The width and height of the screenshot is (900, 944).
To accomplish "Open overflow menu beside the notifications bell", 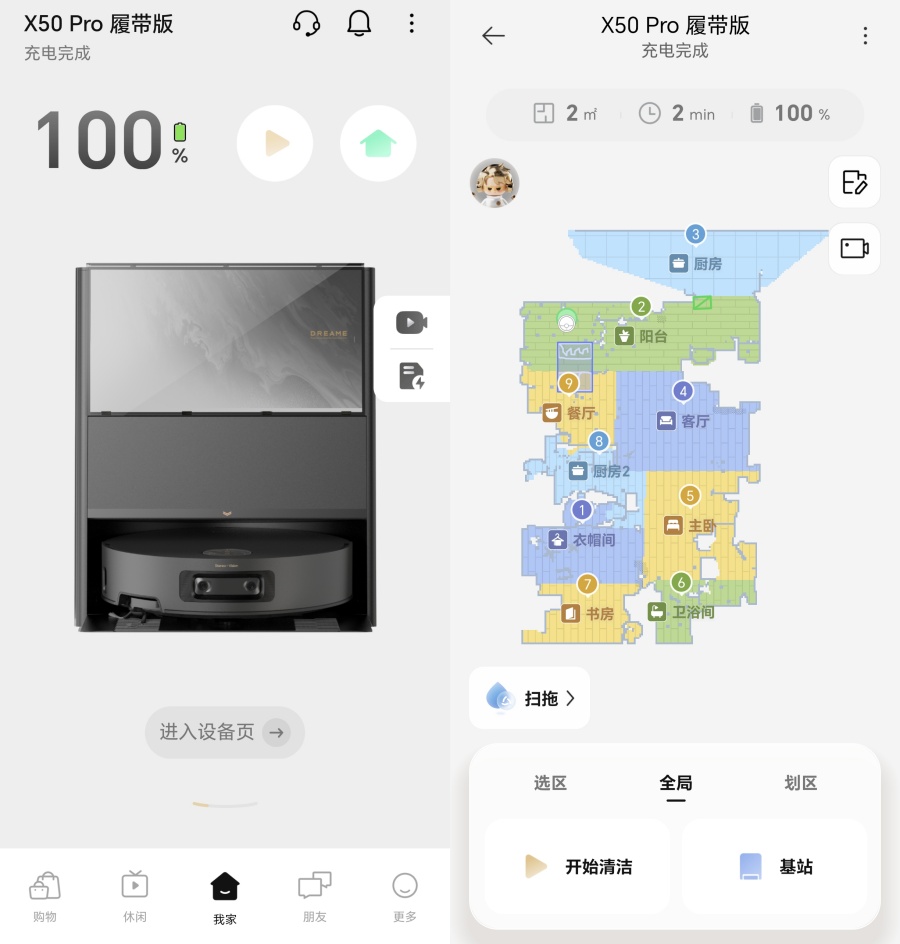I will [x=412, y=24].
